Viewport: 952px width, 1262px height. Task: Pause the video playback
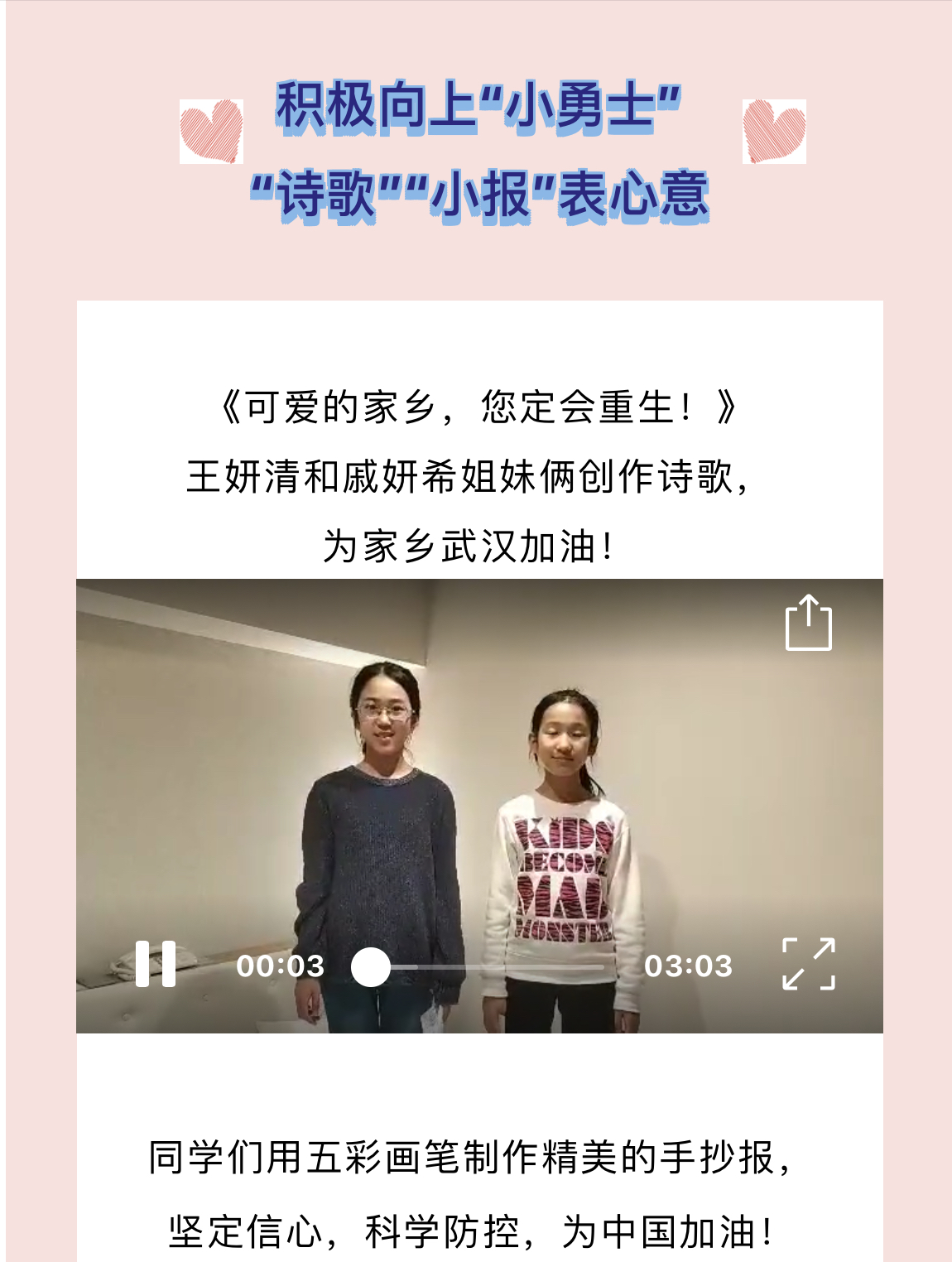coord(156,964)
